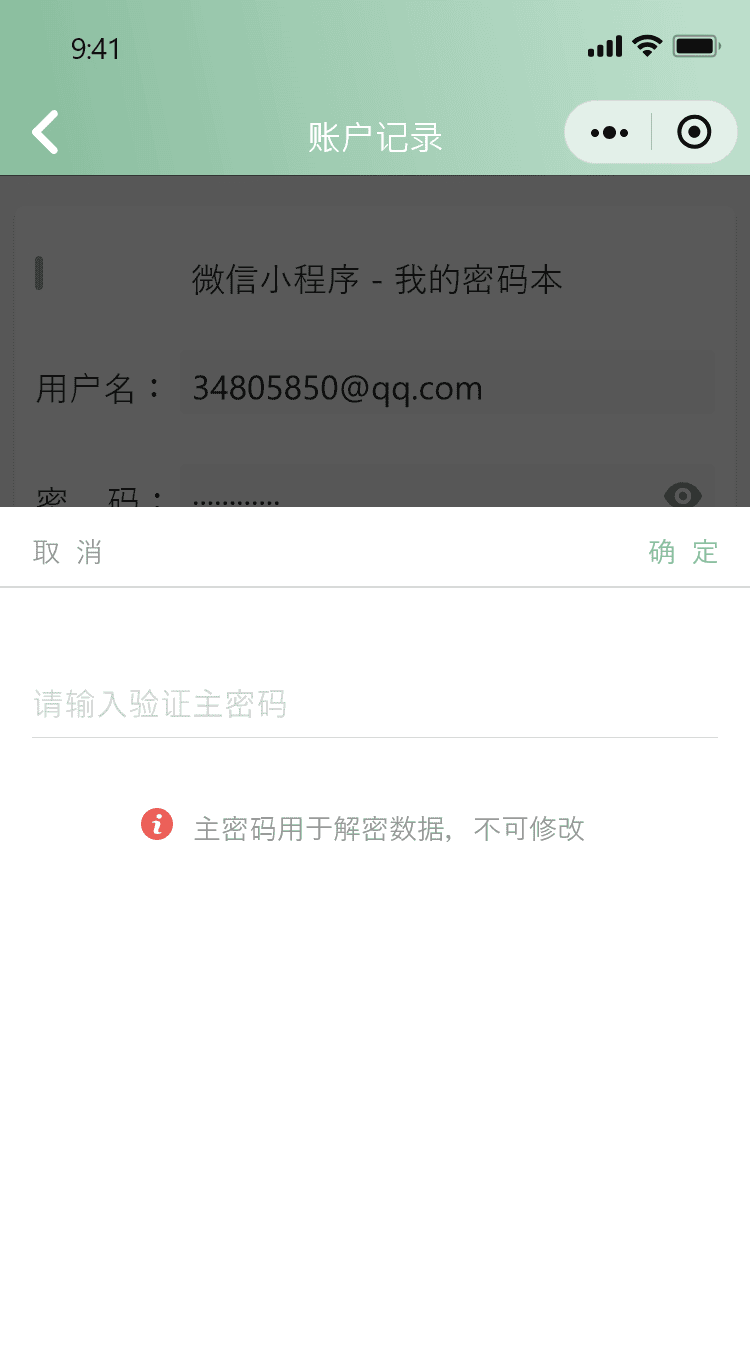Confirm with the 确定 button
Image resolution: width=750 pixels, height=1357 pixels.
tap(683, 551)
